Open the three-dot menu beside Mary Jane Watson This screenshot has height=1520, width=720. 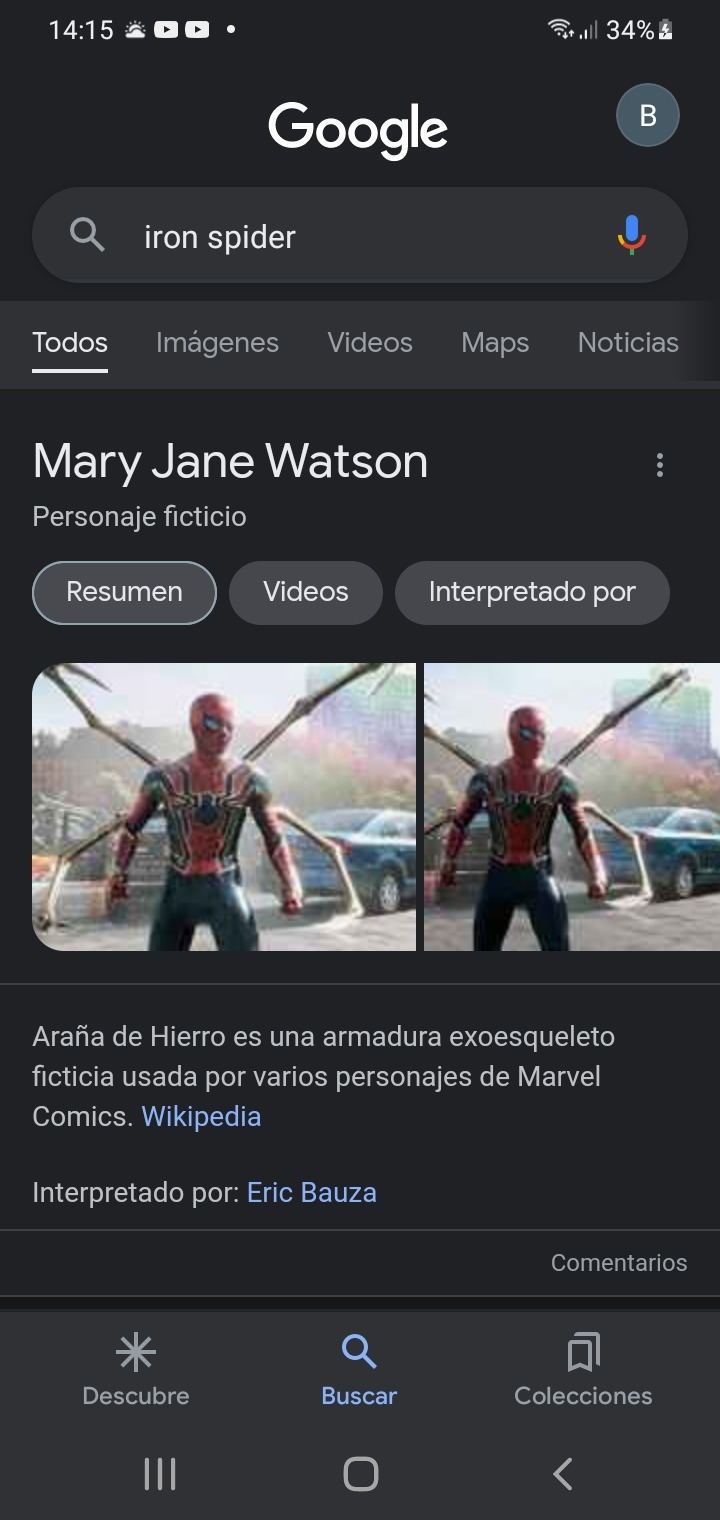(x=659, y=464)
